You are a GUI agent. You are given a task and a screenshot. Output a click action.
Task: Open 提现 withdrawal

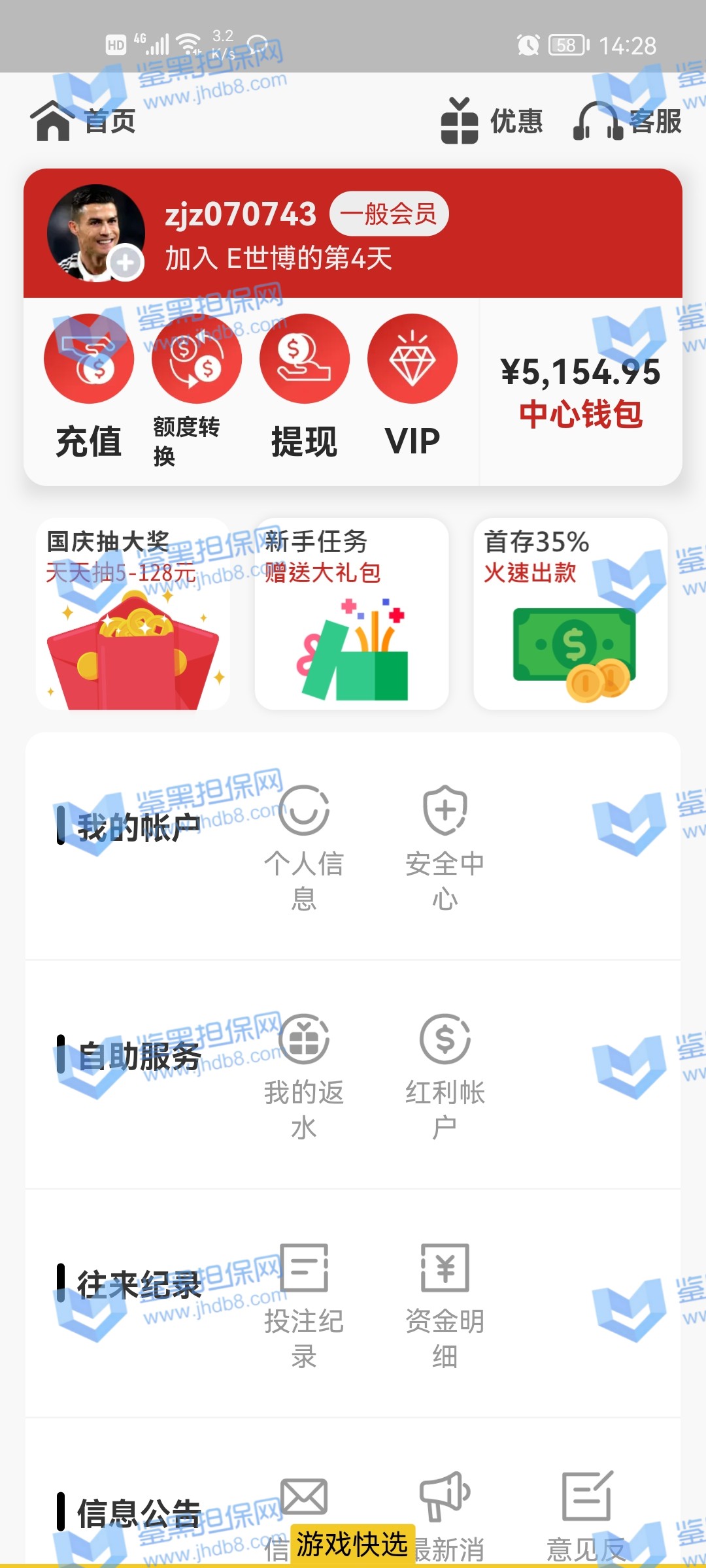[x=304, y=386]
